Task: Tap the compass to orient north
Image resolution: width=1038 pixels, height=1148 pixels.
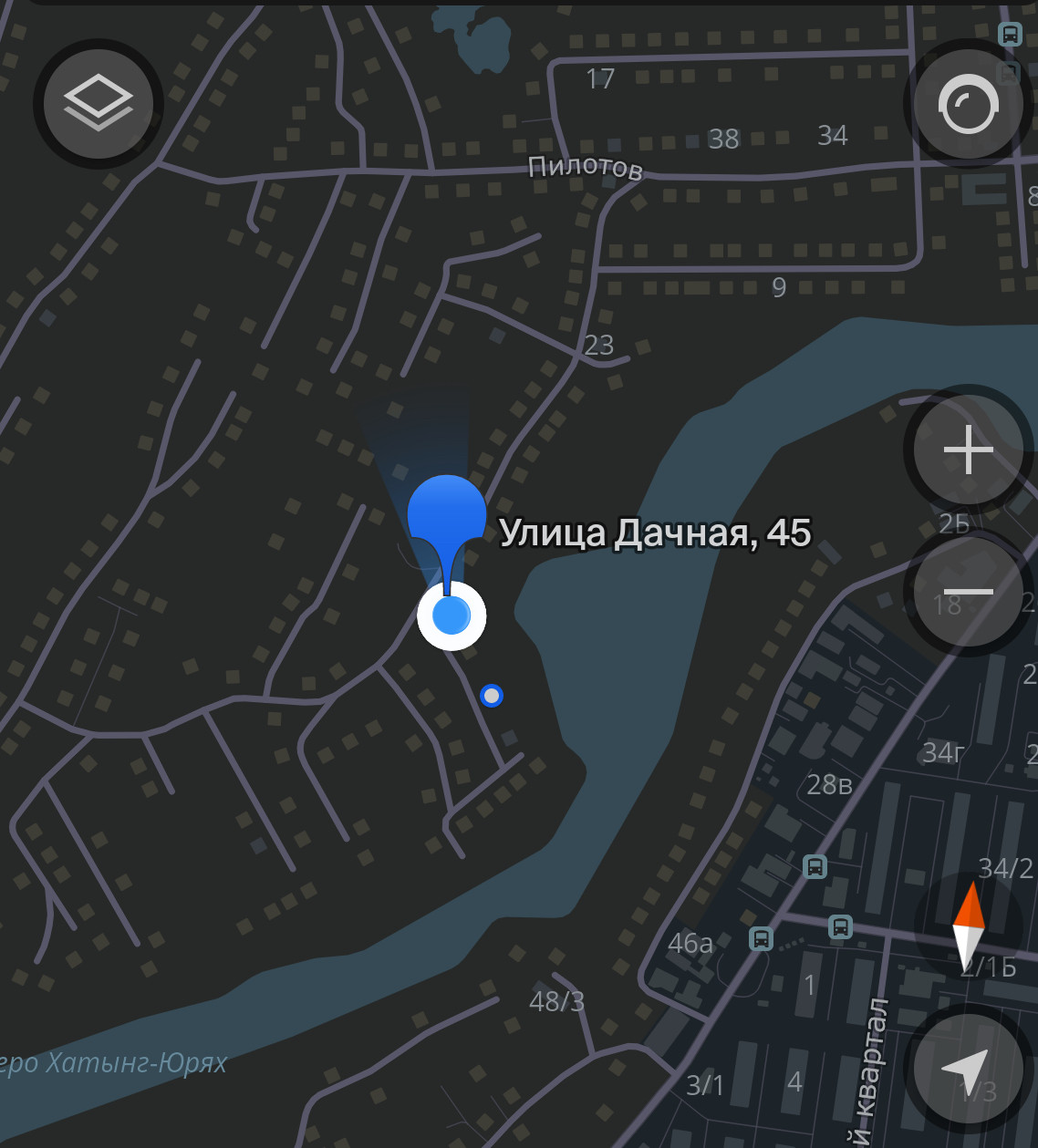Action: (x=969, y=926)
